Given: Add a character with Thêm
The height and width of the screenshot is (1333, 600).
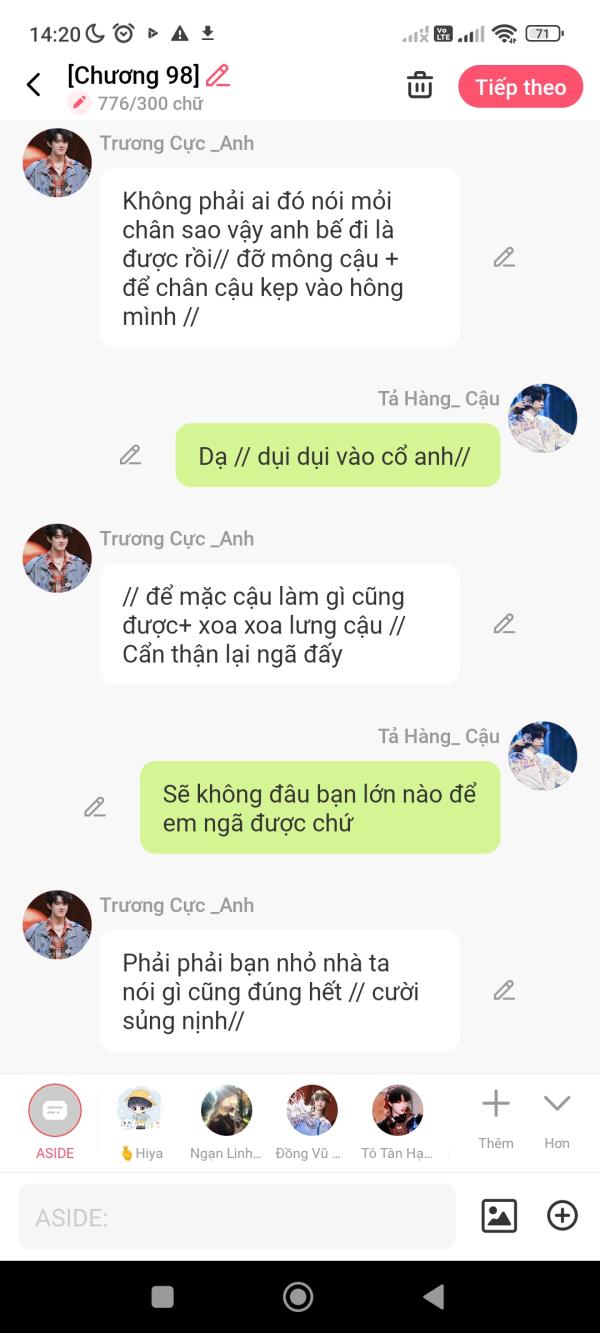Looking at the screenshot, I should [496, 1119].
